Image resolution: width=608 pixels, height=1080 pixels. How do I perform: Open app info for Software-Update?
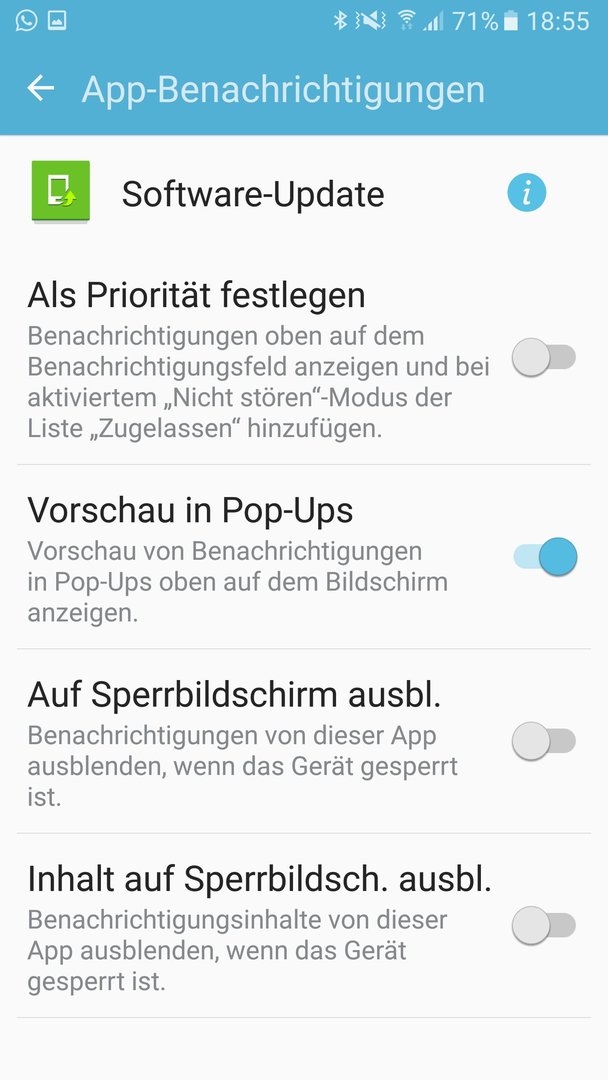pyautogui.click(x=527, y=192)
